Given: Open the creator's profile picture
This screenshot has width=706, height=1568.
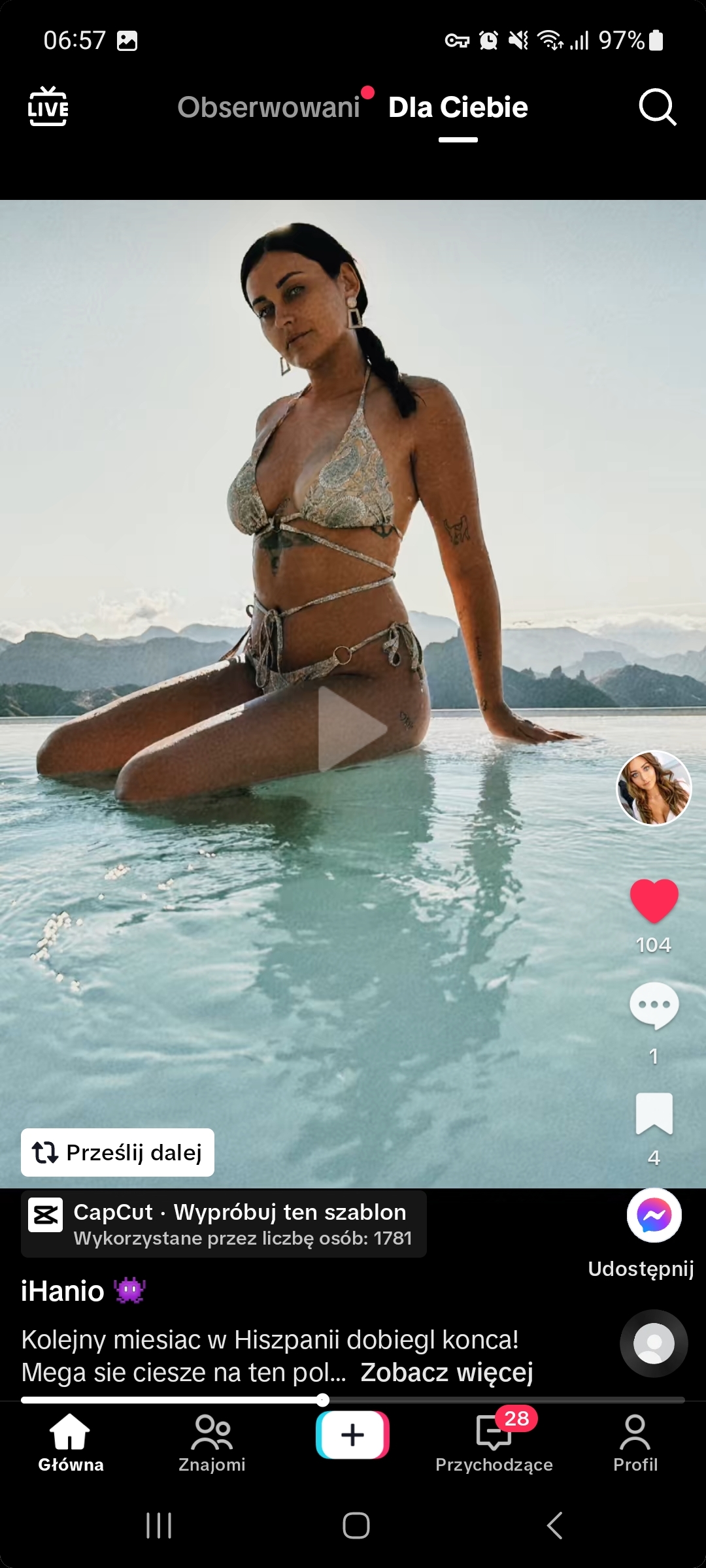Looking at the screenshot, I should [x=654, y=788].
